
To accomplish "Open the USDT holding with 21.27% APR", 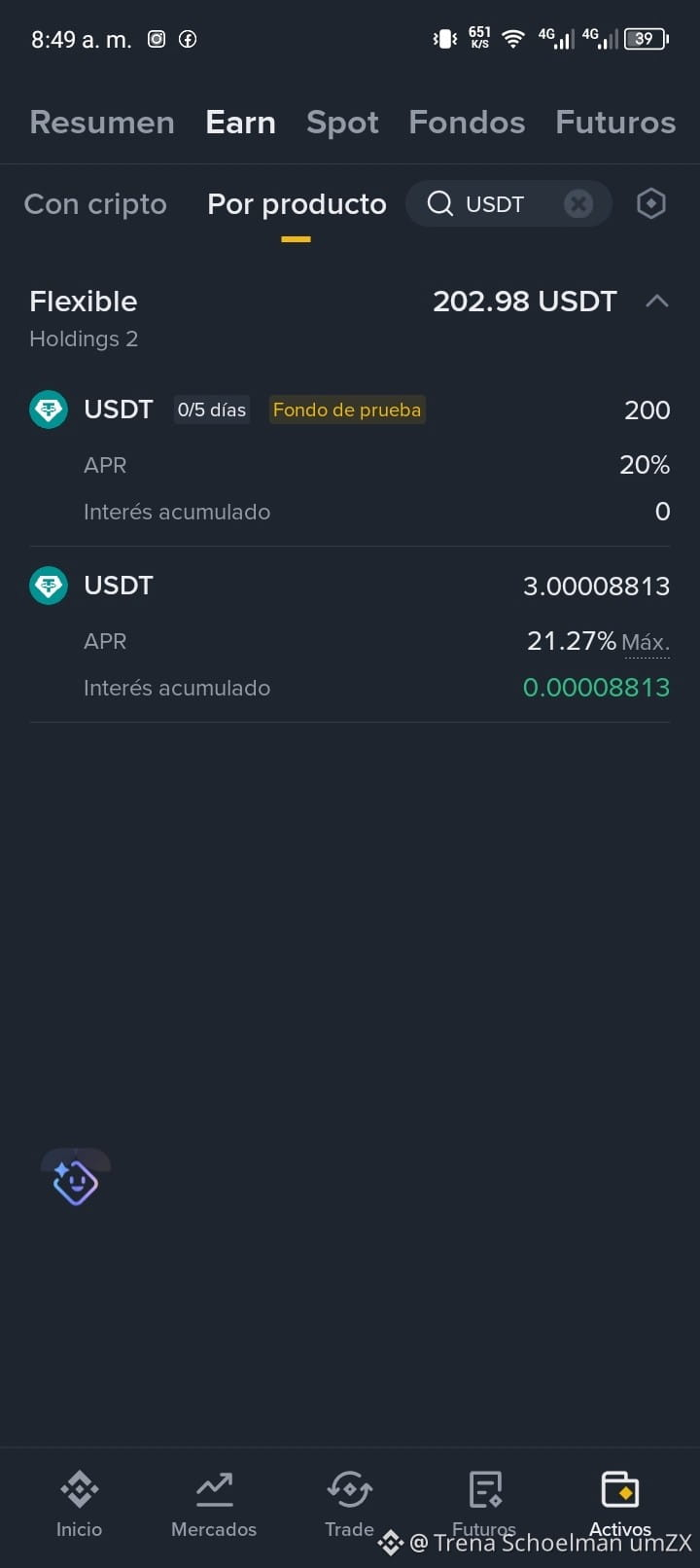I will (x=350, y=635).
